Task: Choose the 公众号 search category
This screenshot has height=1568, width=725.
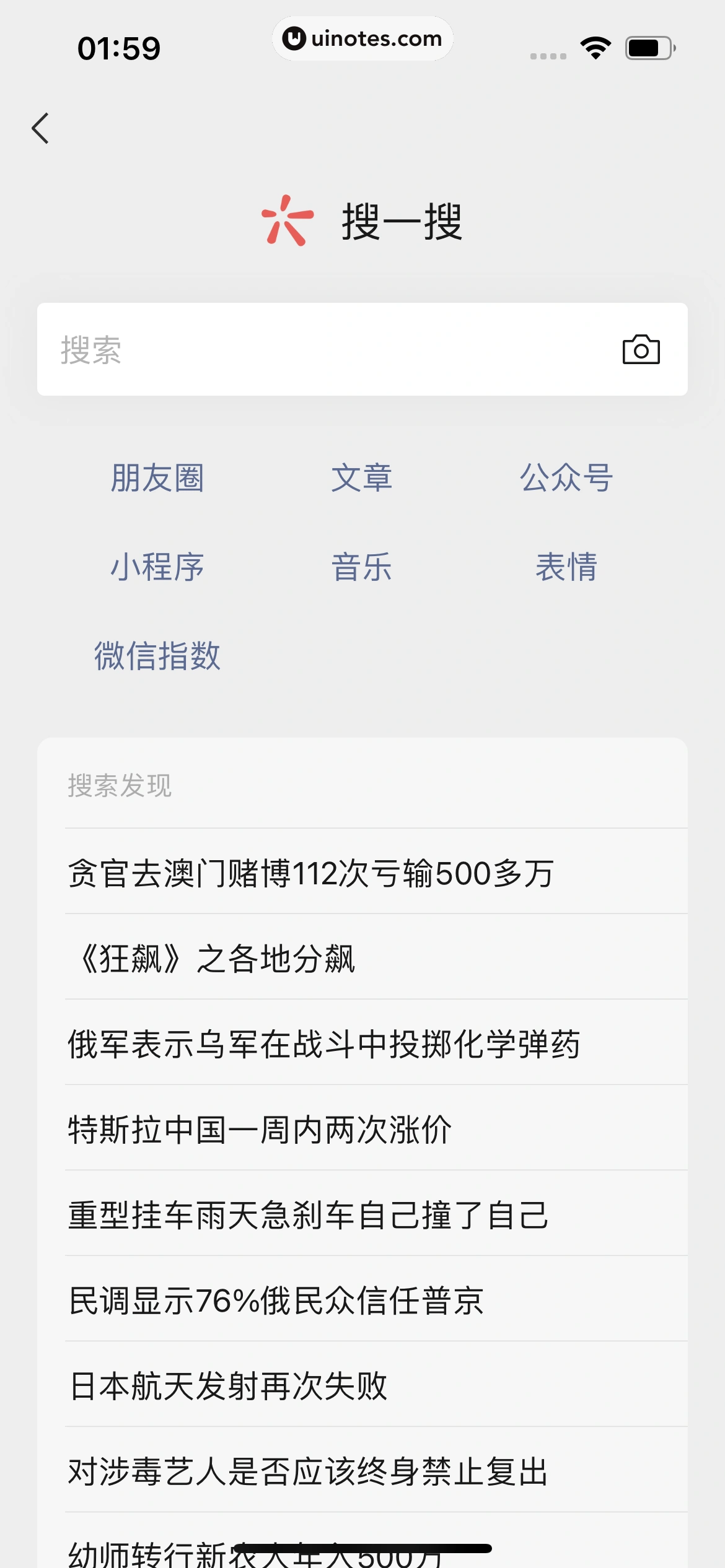Action: click(x=566, y=478)
